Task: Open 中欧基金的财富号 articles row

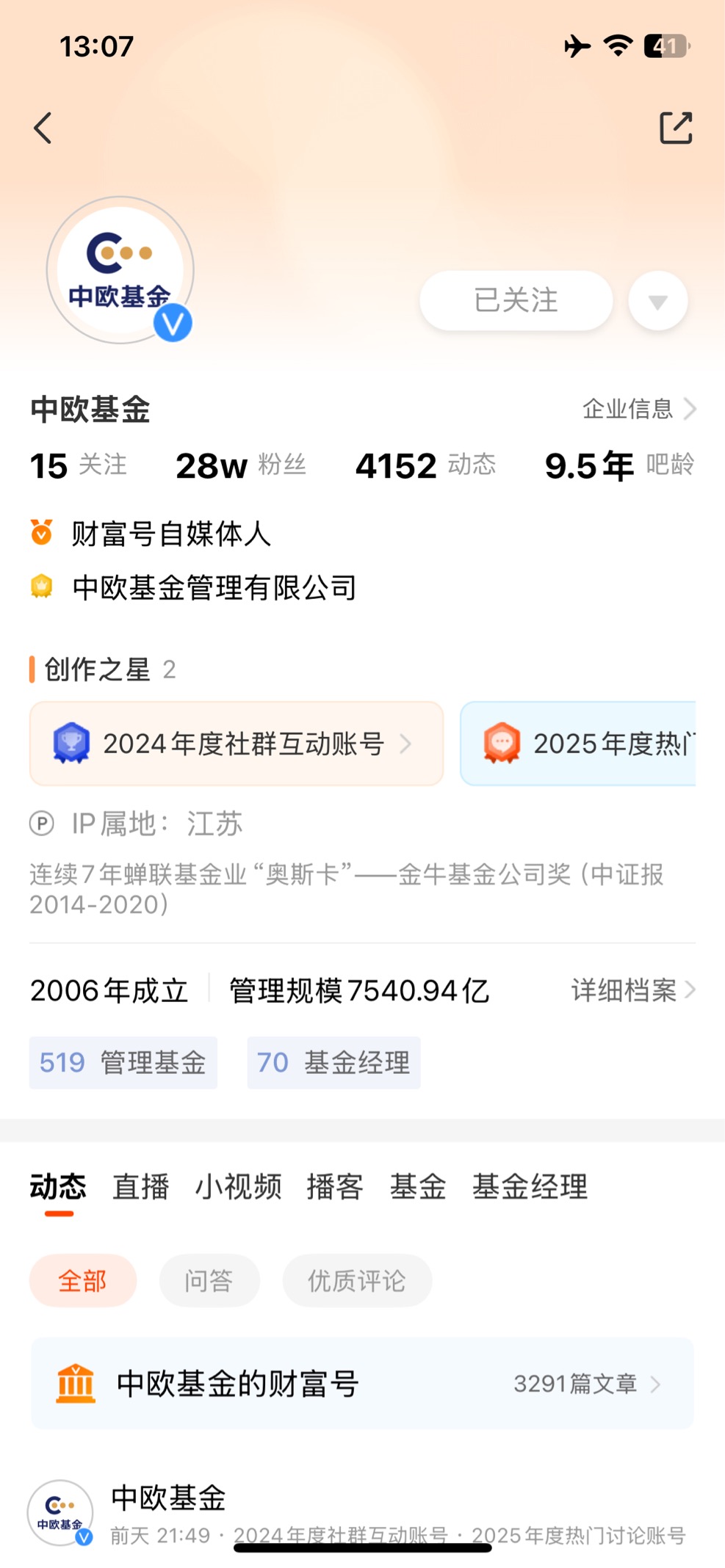Action: (x=362, y=1384)
